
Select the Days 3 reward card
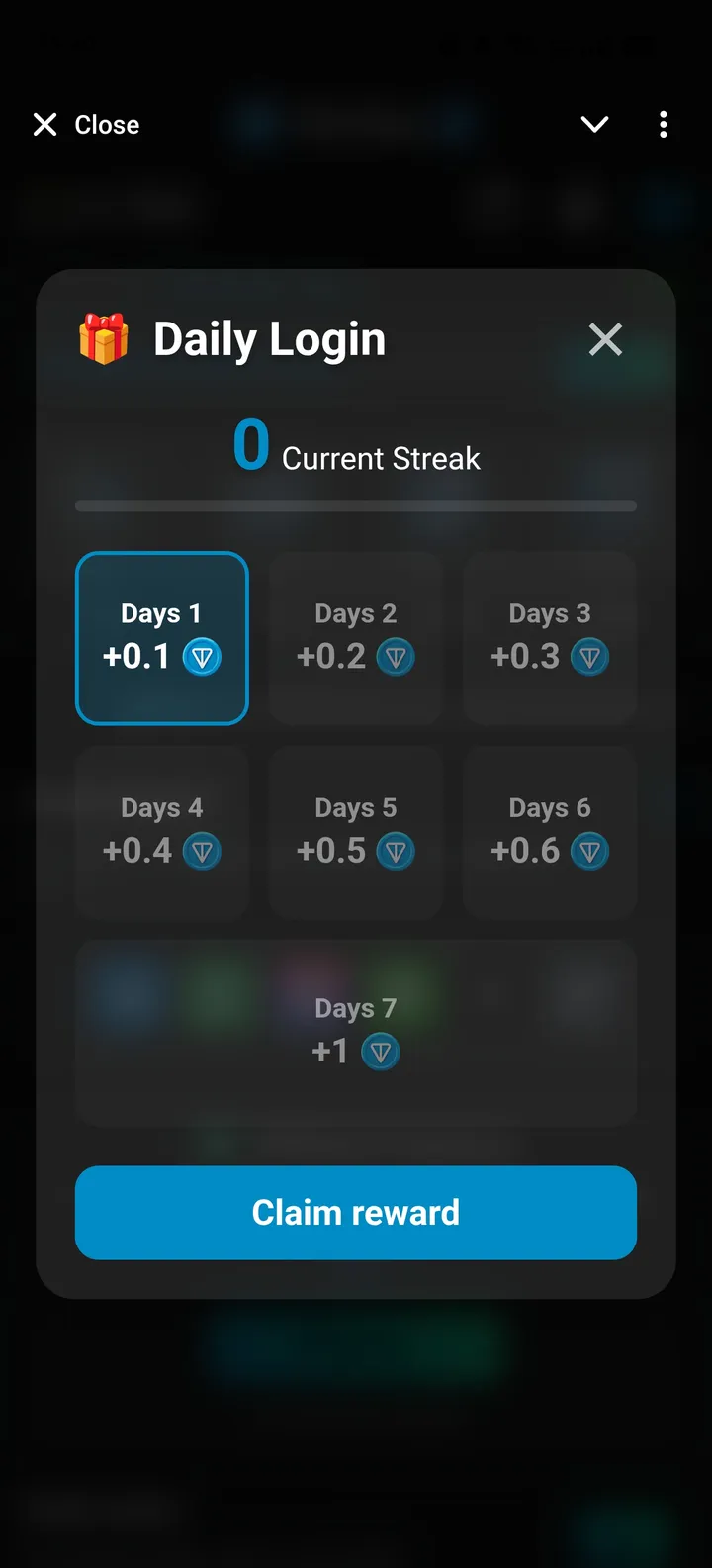click(550, 637)
